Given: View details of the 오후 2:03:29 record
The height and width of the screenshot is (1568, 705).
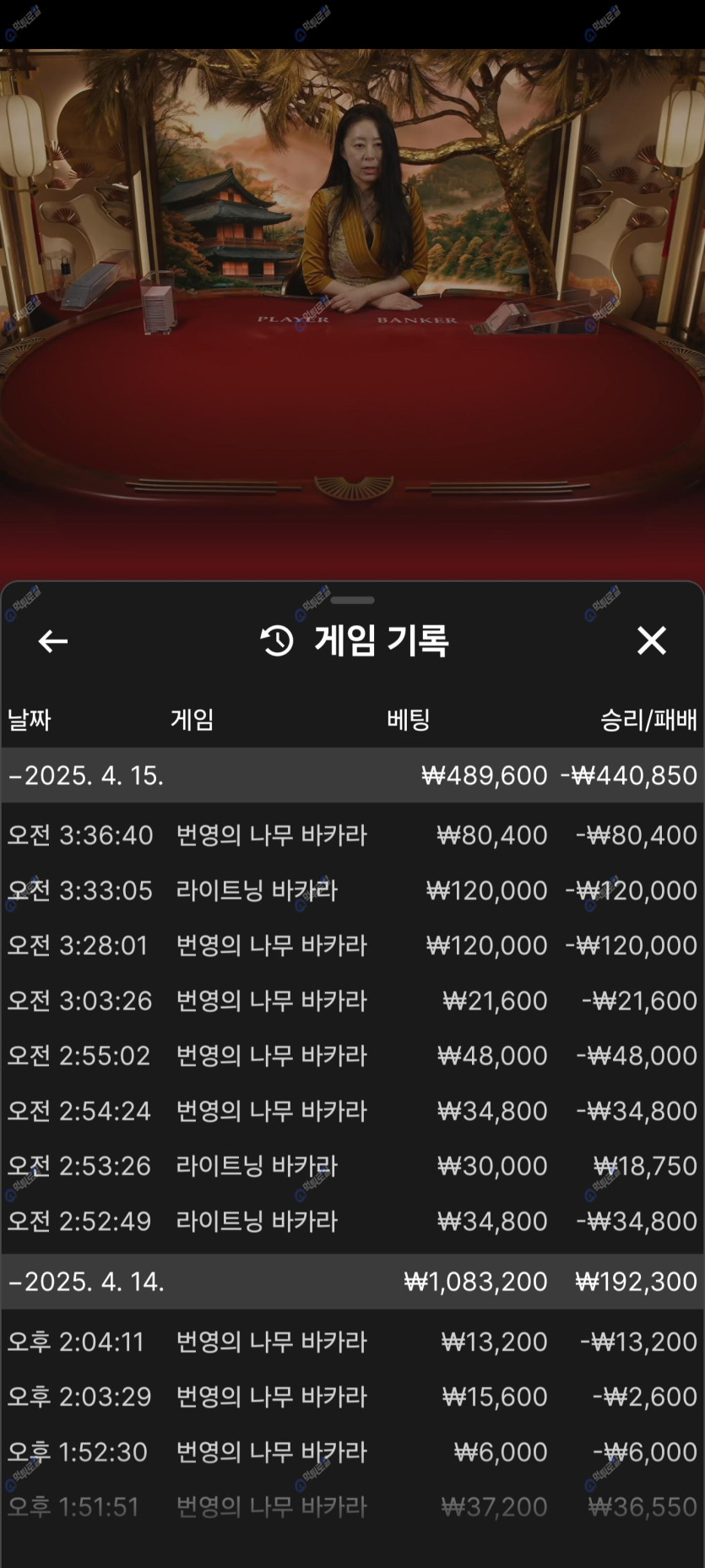Looking at the screenshot, I should click(x=352, y=1396).
